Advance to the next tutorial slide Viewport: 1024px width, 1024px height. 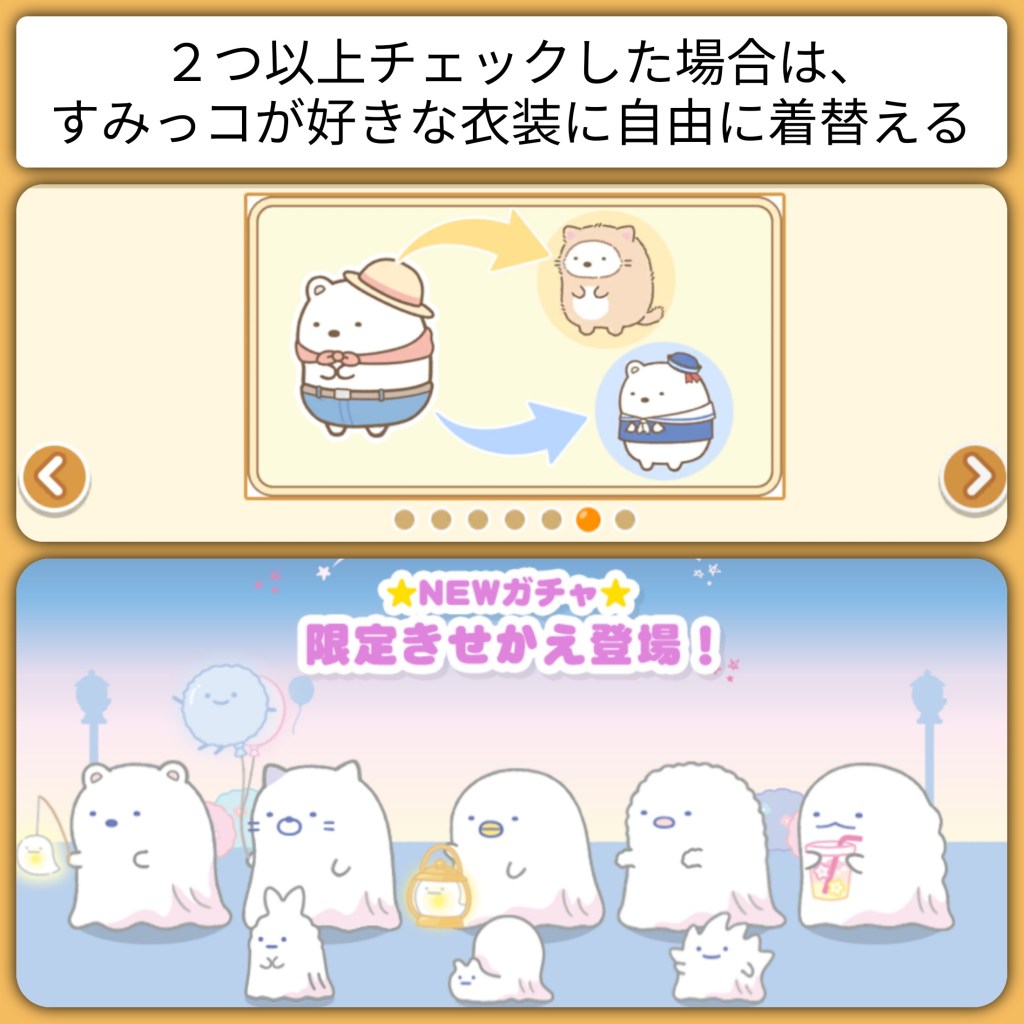coord(973,477)
